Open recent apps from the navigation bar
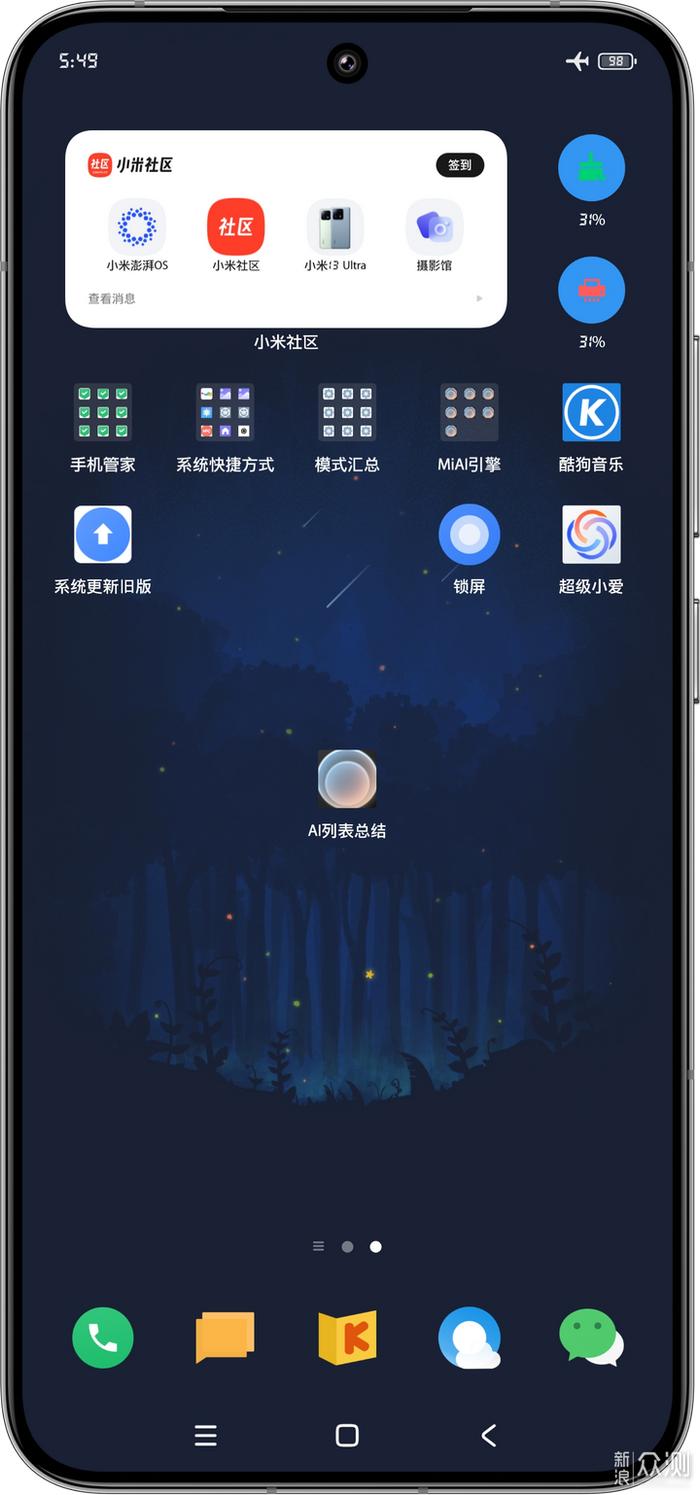The image size is (700, 1495). tap(205, 1436)
